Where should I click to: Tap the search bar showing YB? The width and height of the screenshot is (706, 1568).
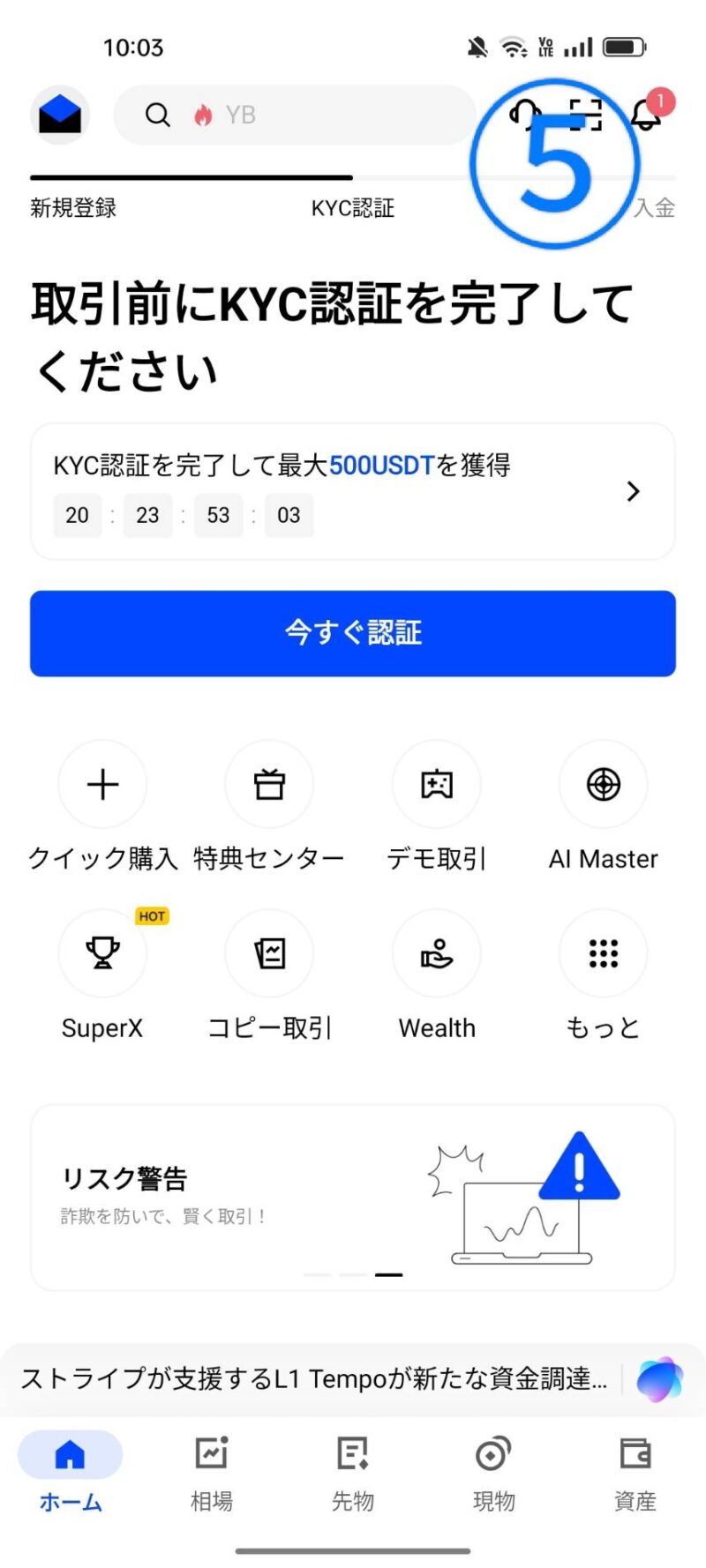coord(294,116)
